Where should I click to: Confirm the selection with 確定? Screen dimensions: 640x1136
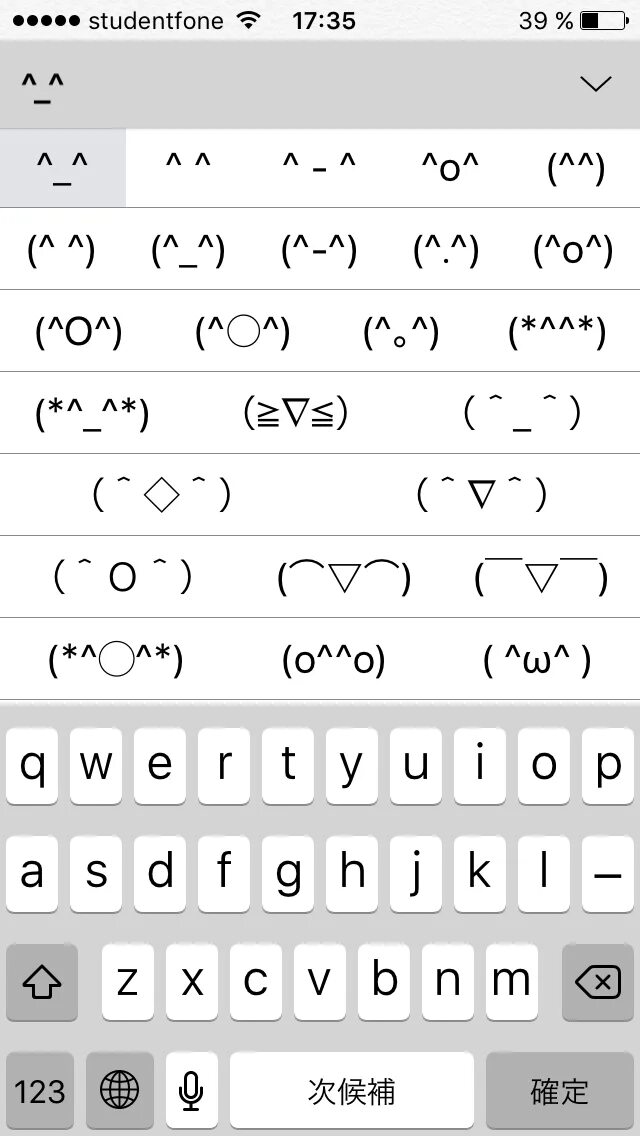coord(560,1090)
